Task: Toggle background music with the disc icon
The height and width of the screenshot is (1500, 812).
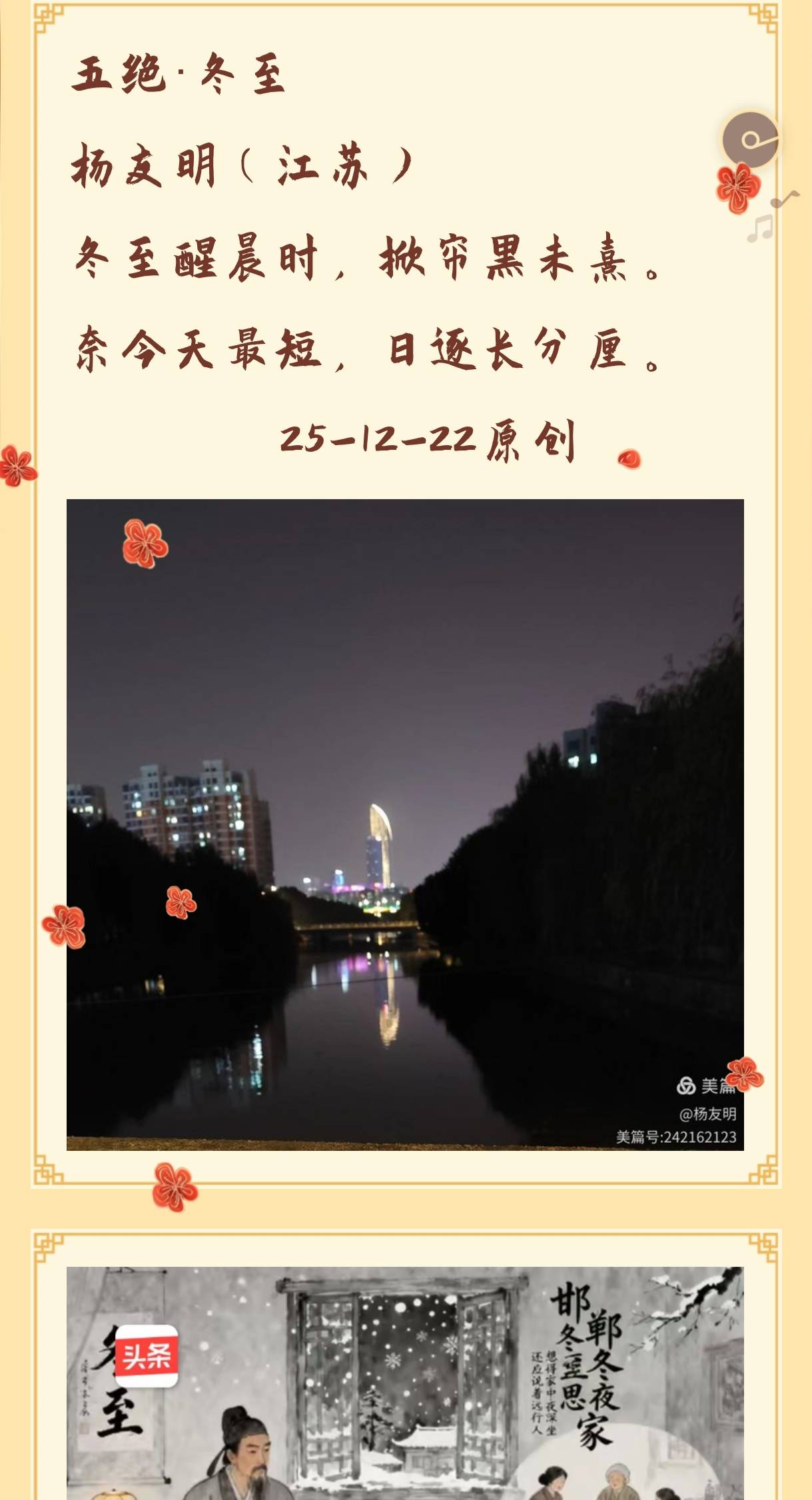Action: coord(751,140)
